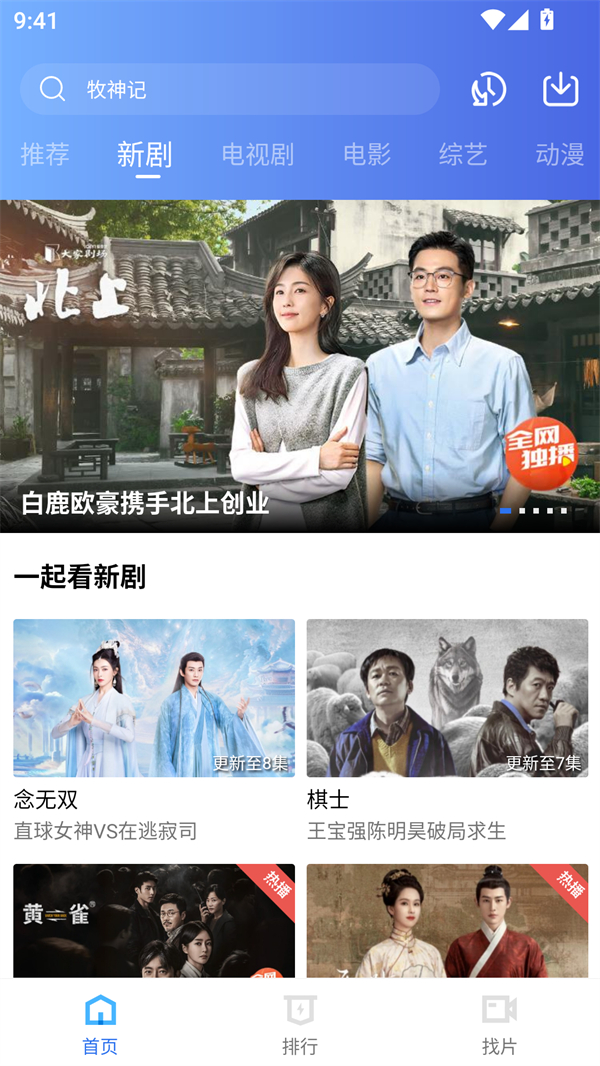Open watch history icon

point(489,90)
